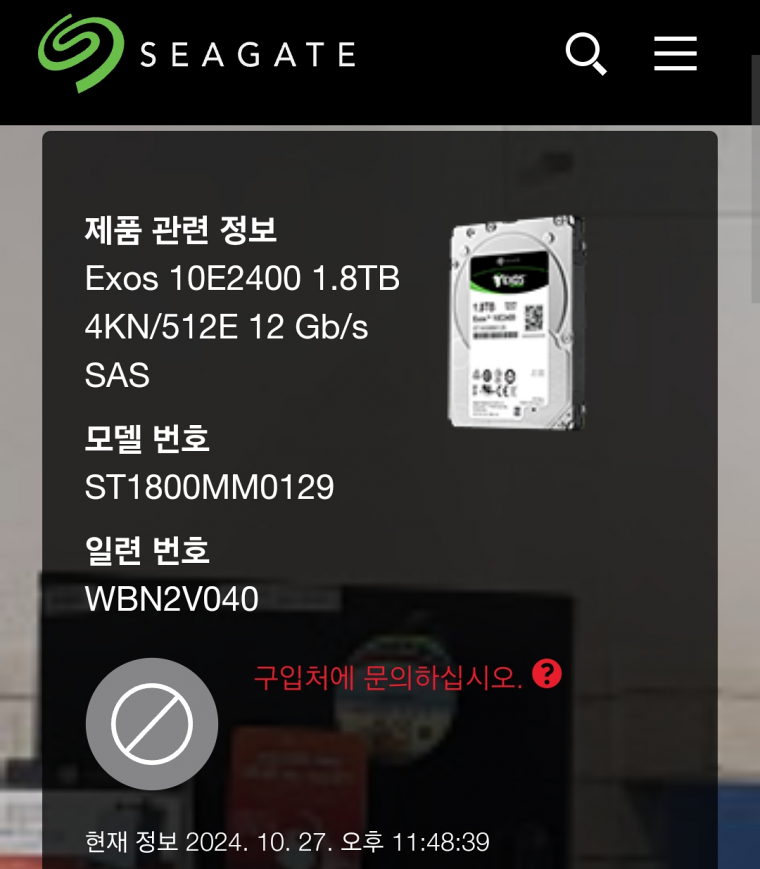Tap the red question mark help icon
This screenshot has width=760, height=869.
click(x=547, y=674)
